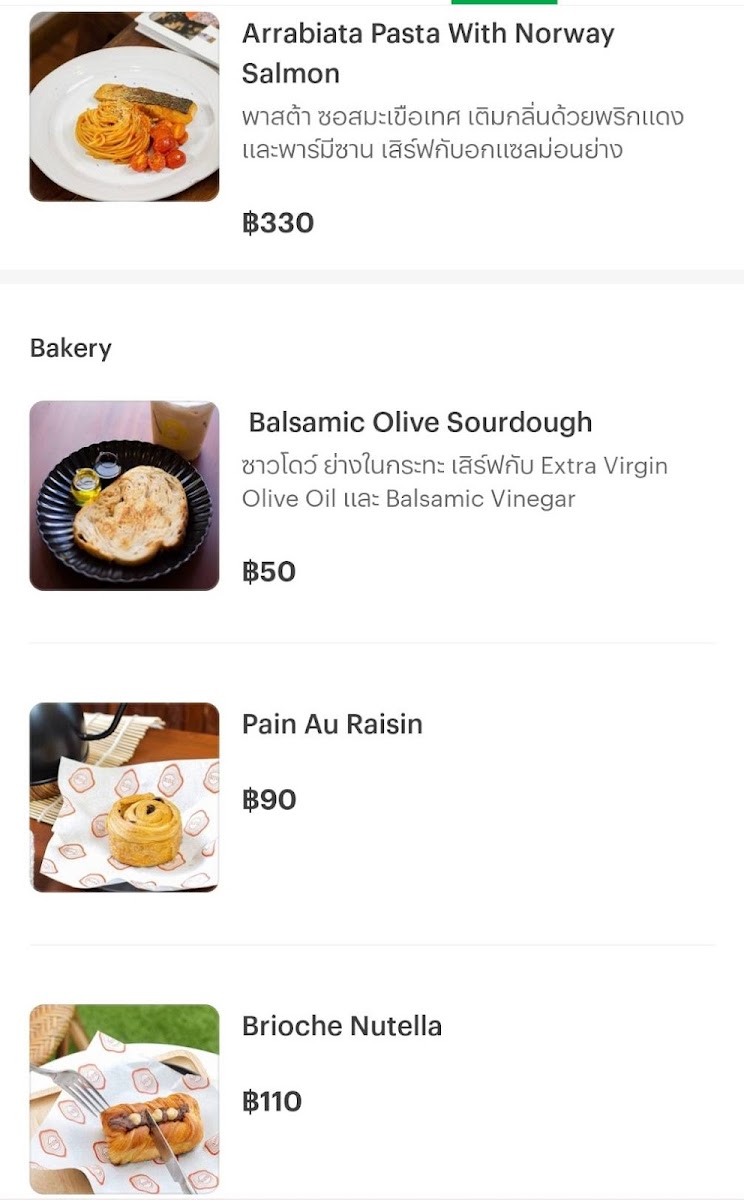Choose the Brioche Nutella item
This screenshot has height=1200, width=744.
tap(342, 1027)
